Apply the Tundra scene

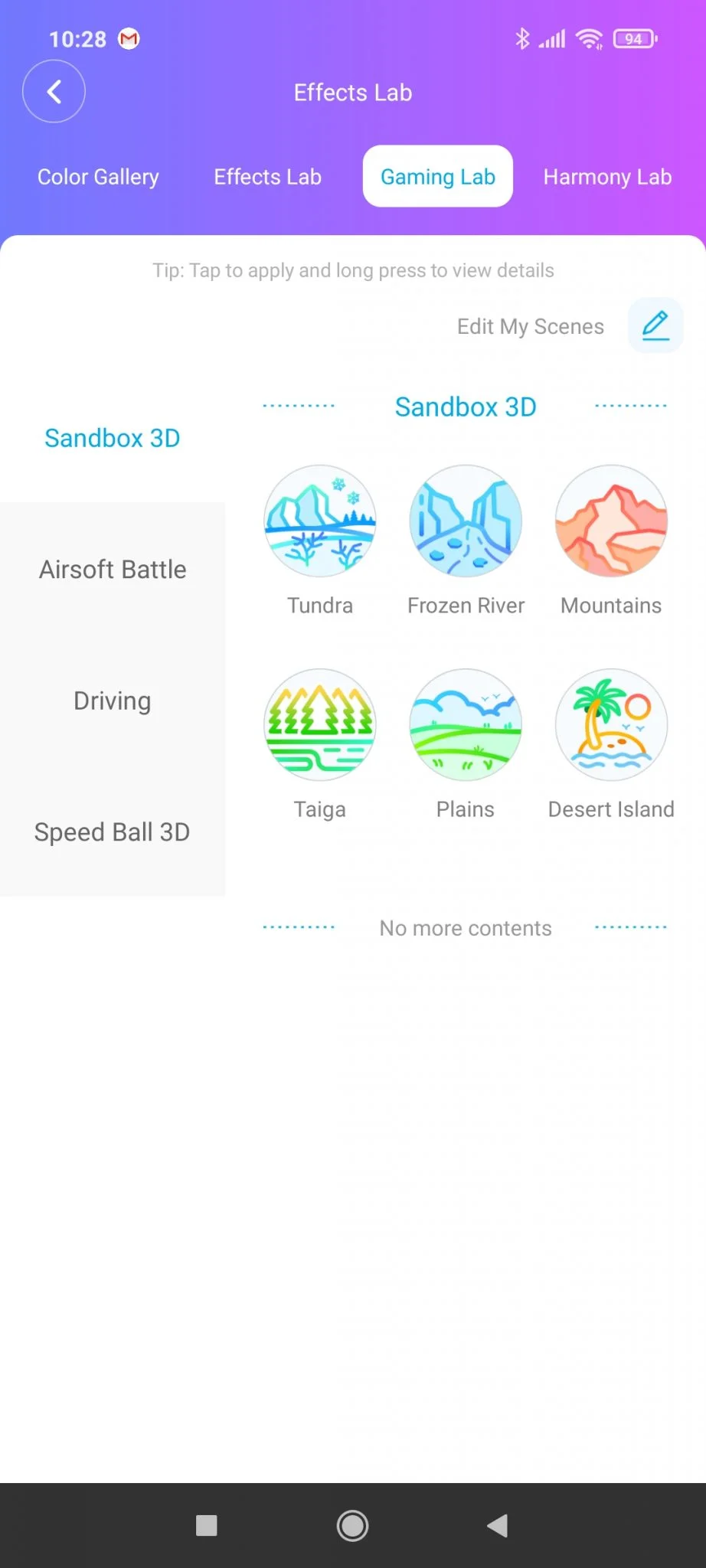320,521
